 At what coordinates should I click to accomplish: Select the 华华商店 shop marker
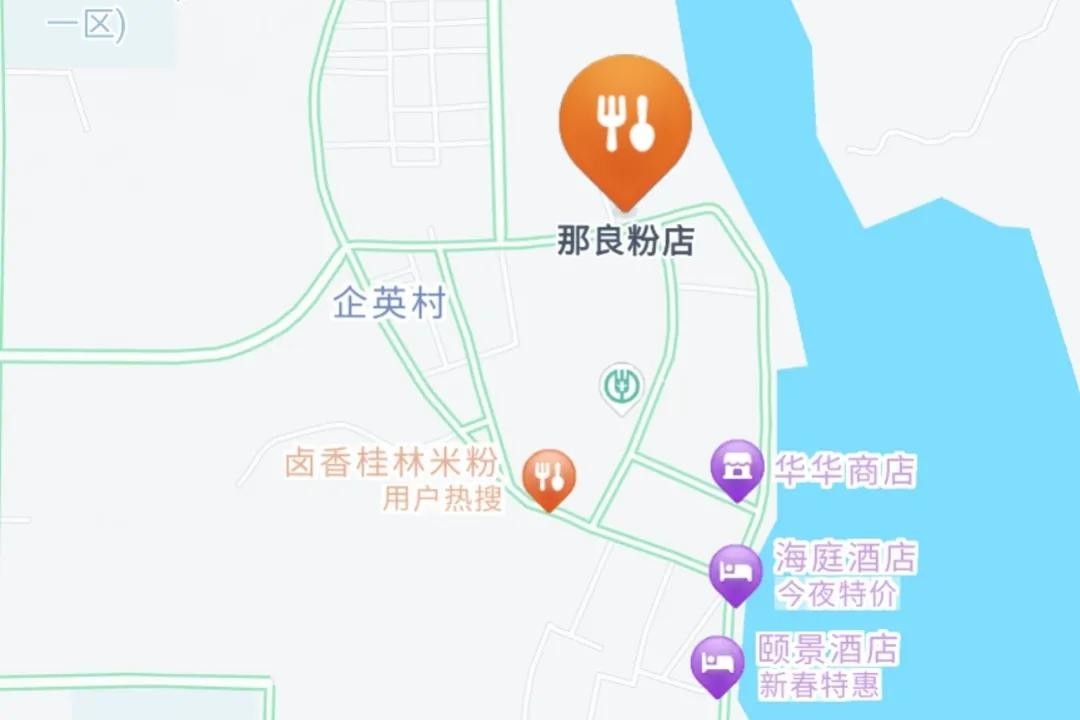coord(737,468)
